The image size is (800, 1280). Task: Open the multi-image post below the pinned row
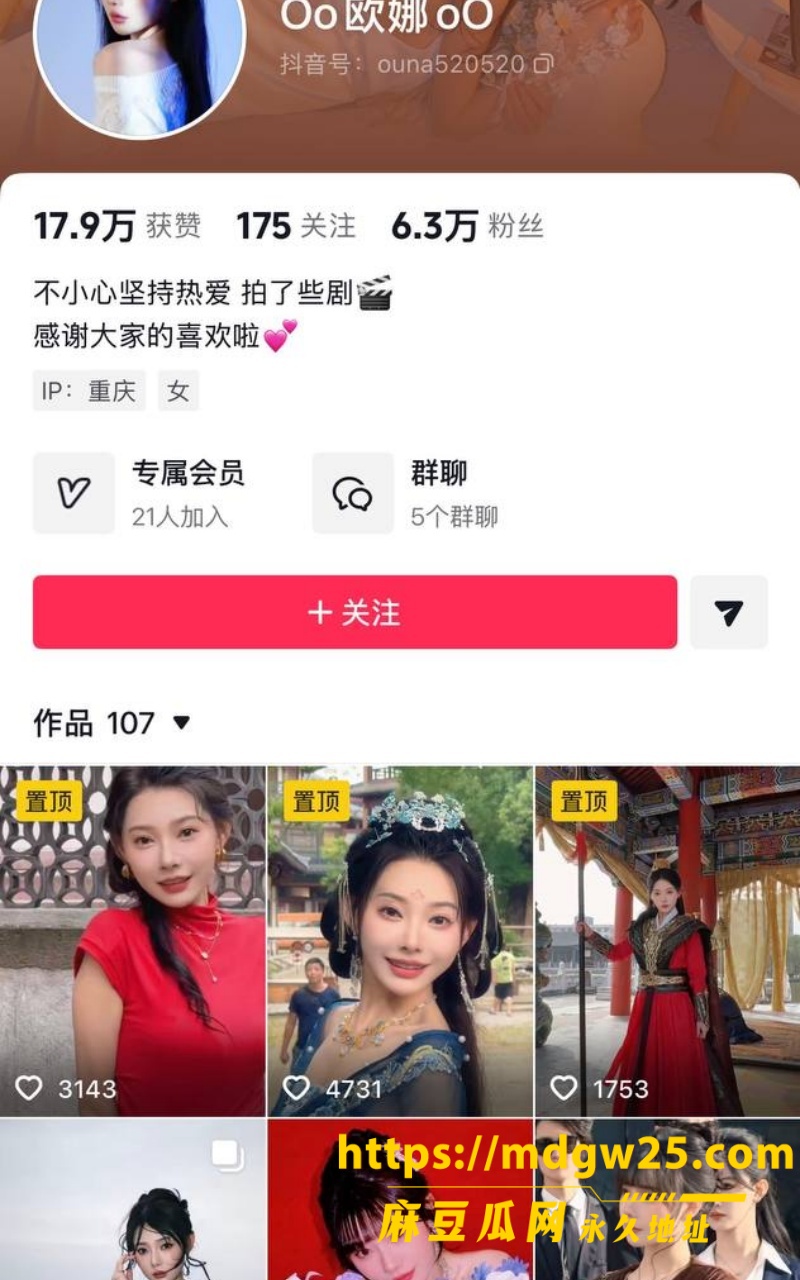tap(133, 1199)
